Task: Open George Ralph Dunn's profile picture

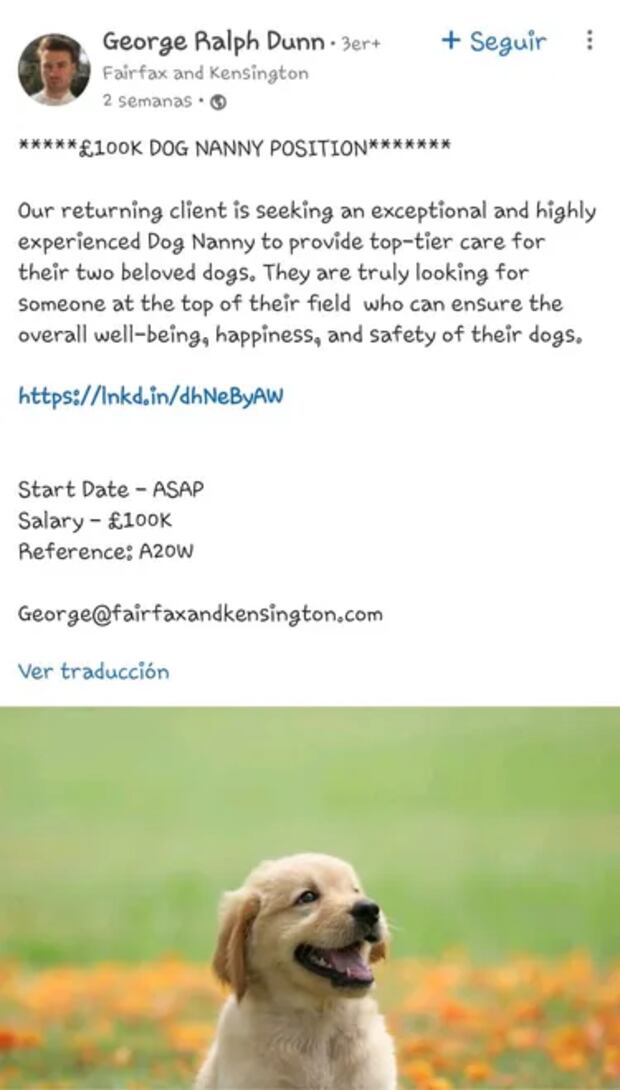Action: click(54, 70)
